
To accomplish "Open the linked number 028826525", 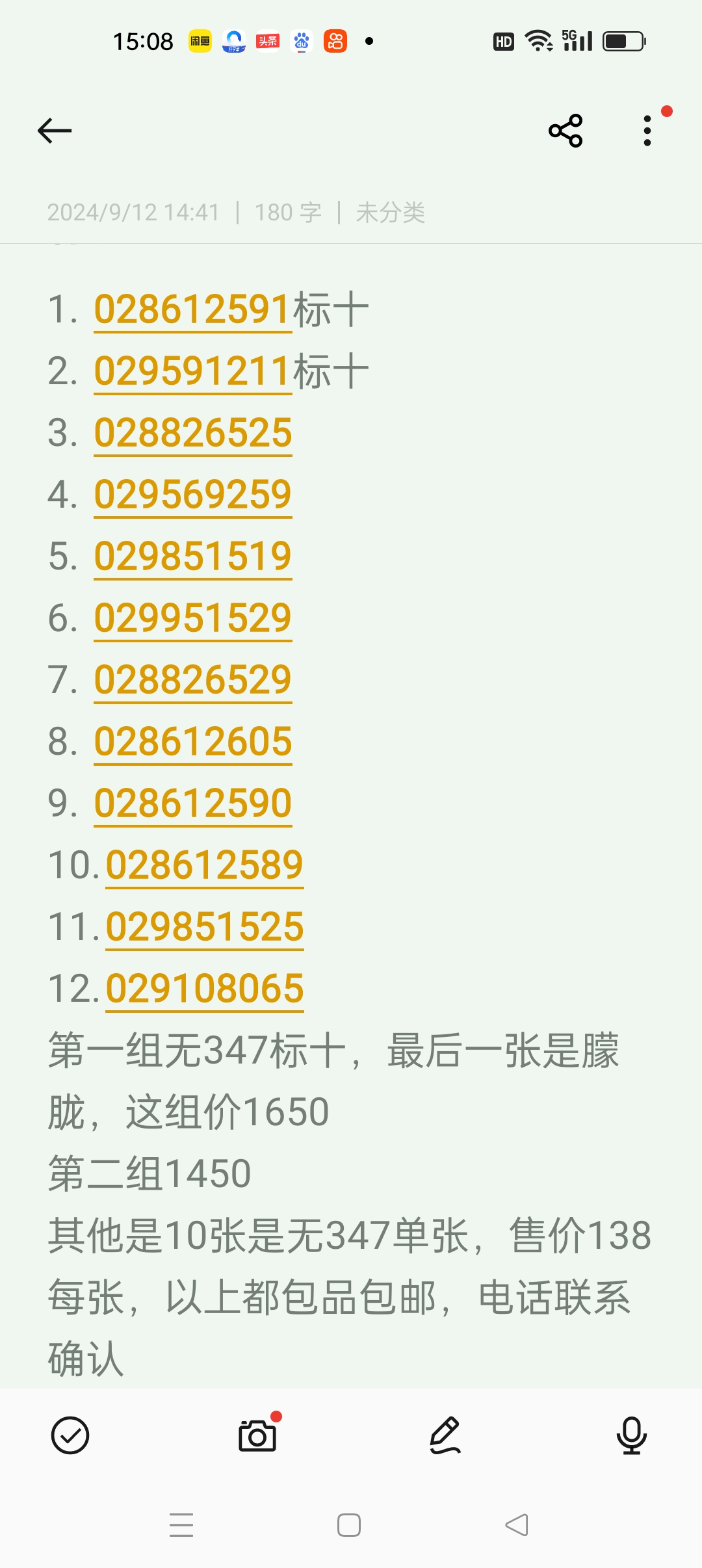I will coord(192,433).
